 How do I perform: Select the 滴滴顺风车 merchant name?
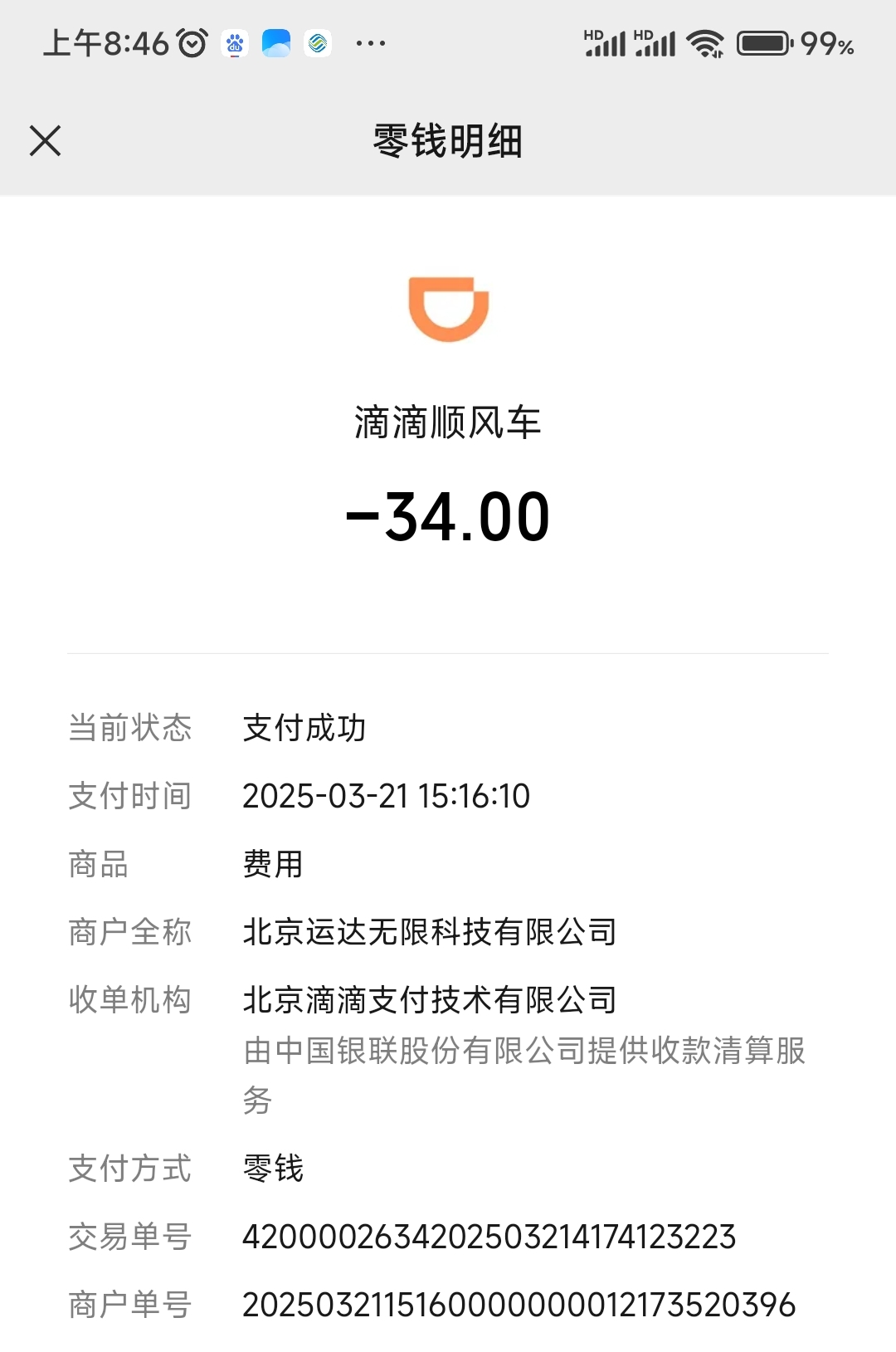click(x=448, y=425)
